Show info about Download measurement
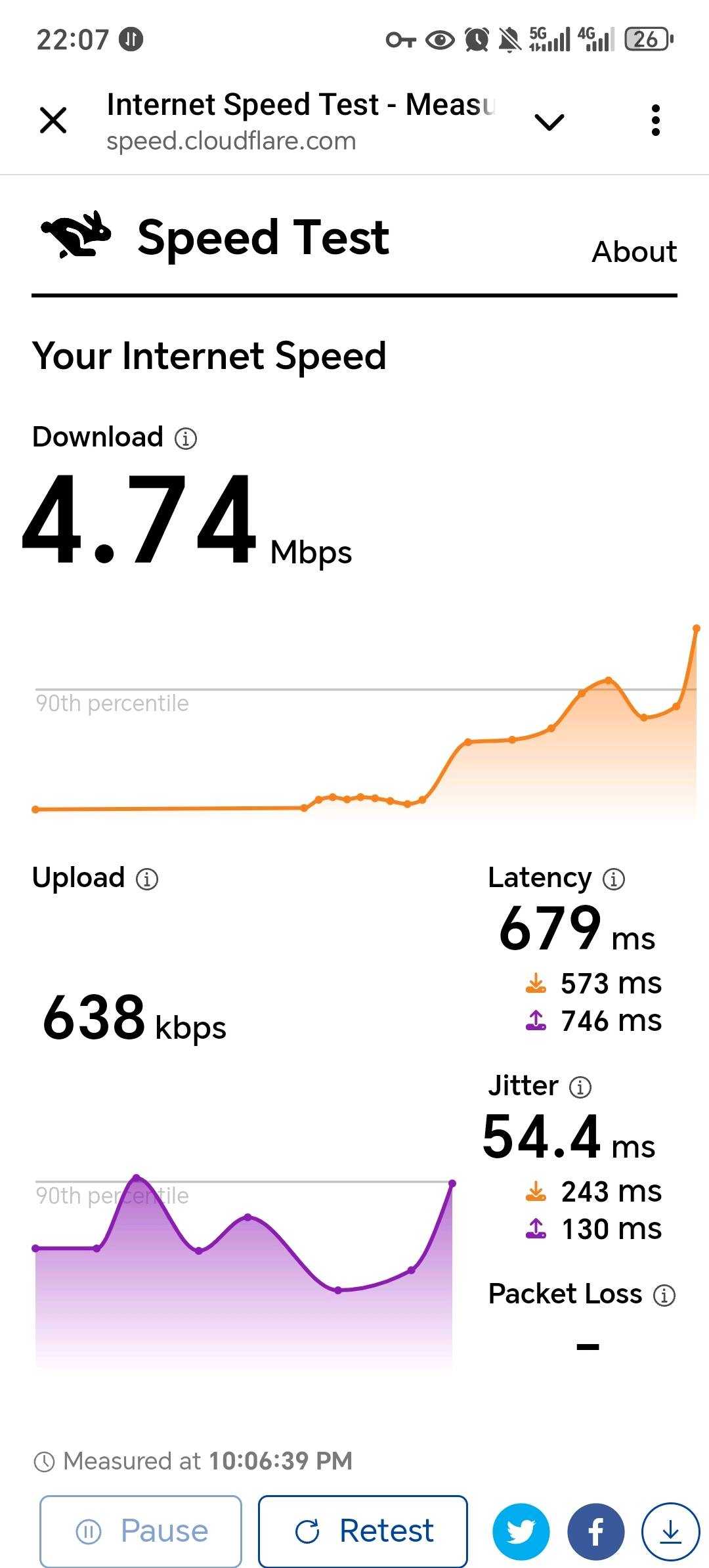709x1568 pixels. pos(186,438)
